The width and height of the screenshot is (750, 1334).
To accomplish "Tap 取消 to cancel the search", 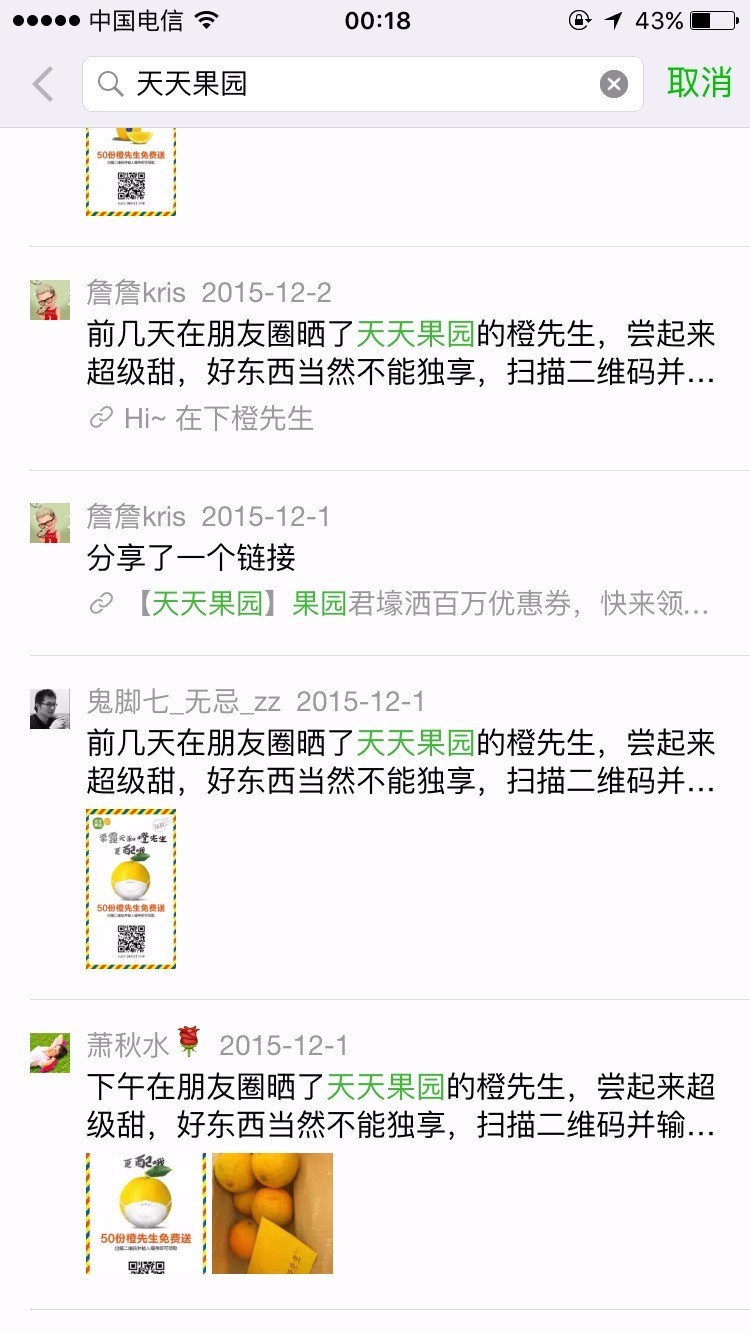I will [x=699, y=85].
